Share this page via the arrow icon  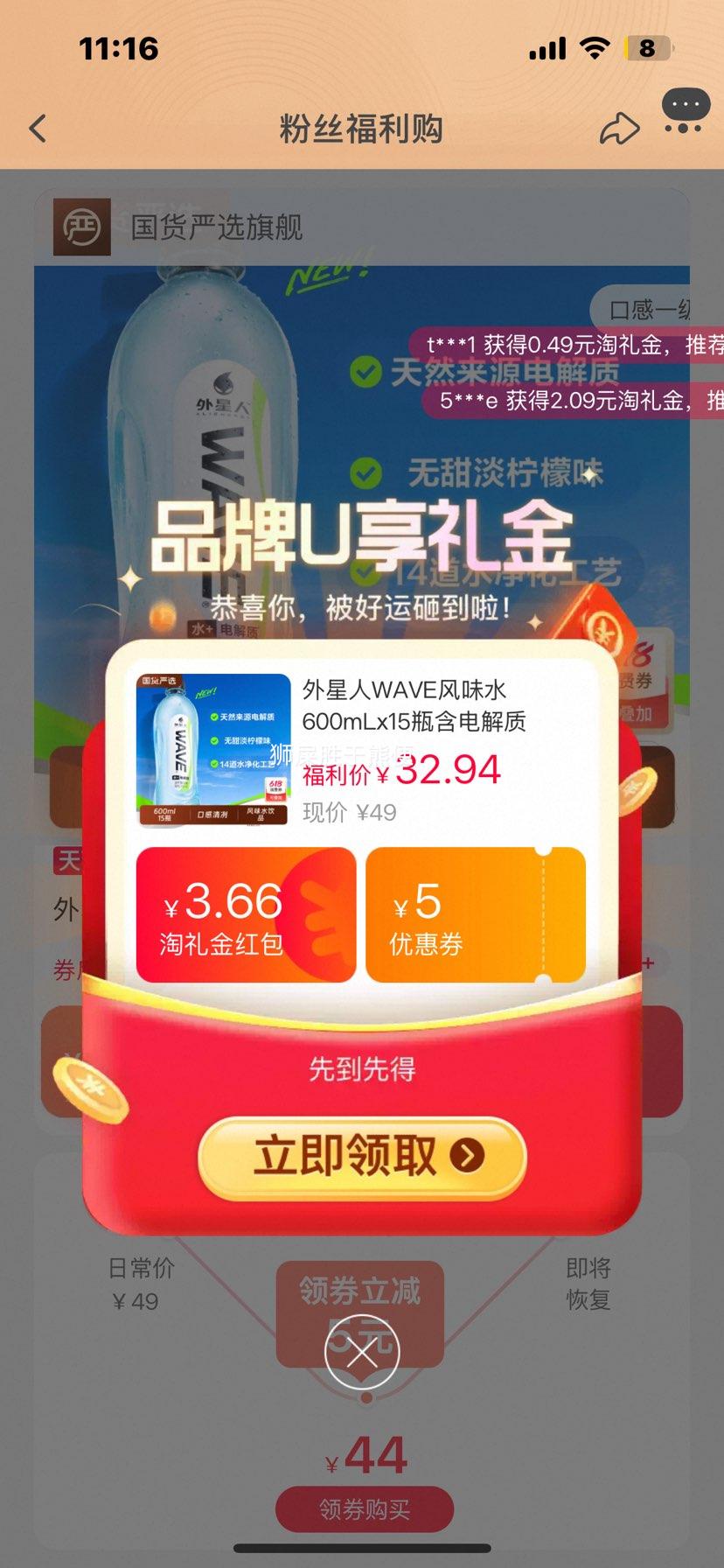click(x=619, y=129)
